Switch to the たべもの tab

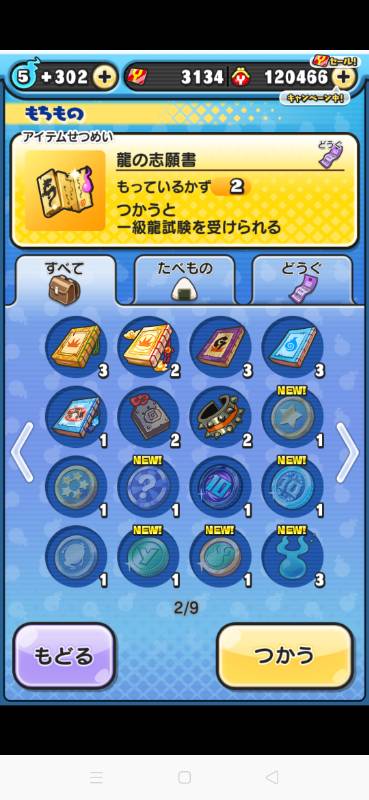coord(184,280)
